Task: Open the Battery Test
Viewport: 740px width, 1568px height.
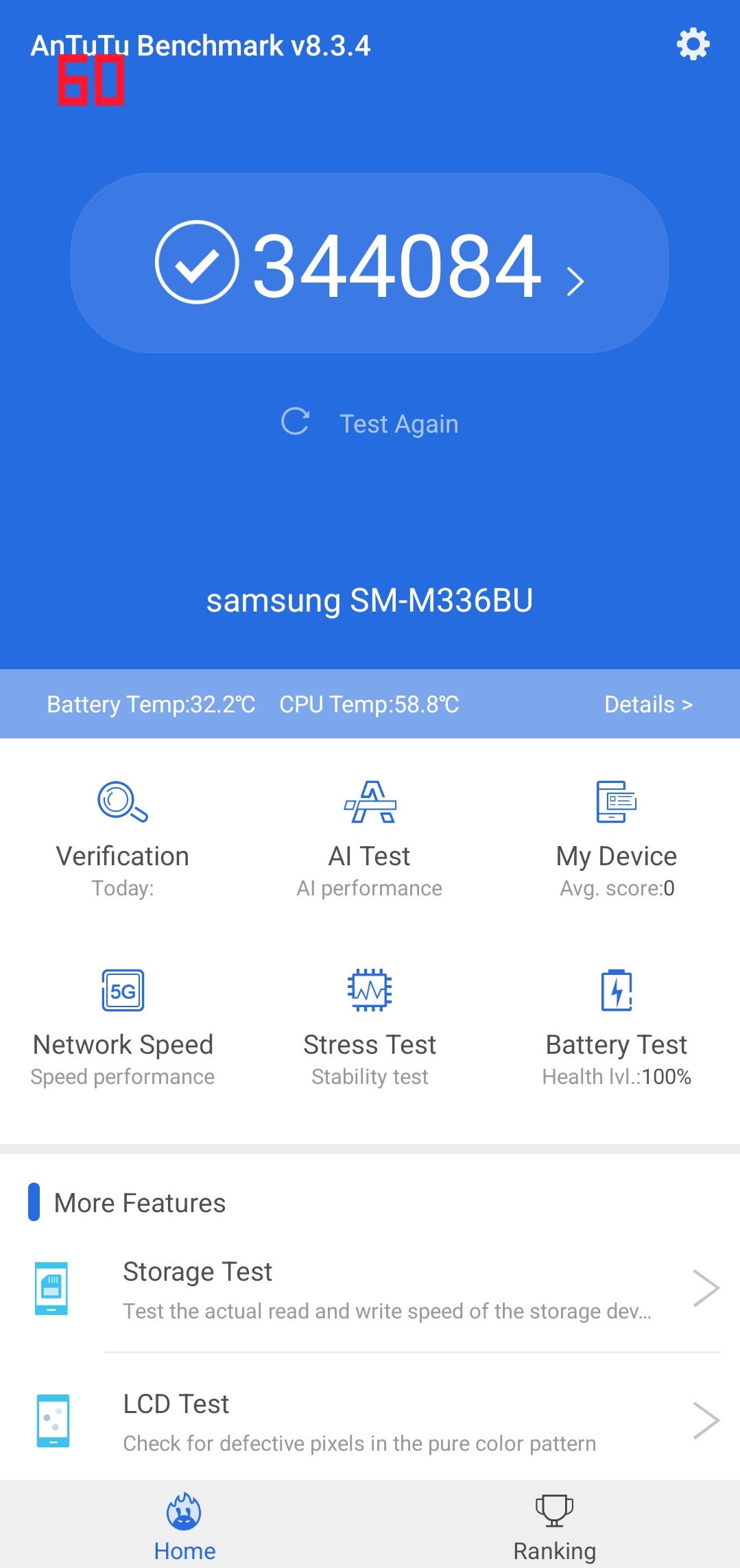Action: click(x=617, y=1026)
